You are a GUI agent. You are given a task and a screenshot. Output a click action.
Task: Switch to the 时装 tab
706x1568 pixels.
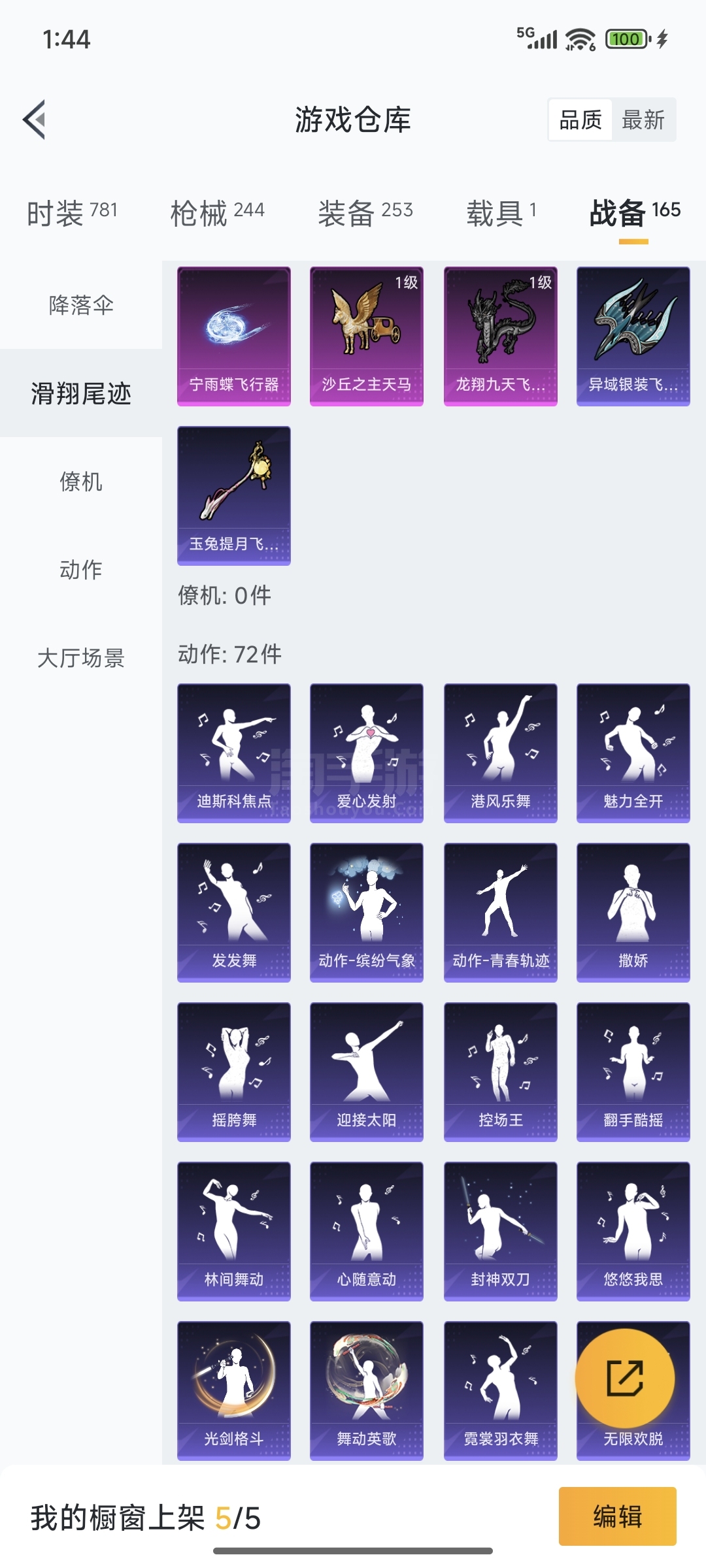[x=72, y=212]
